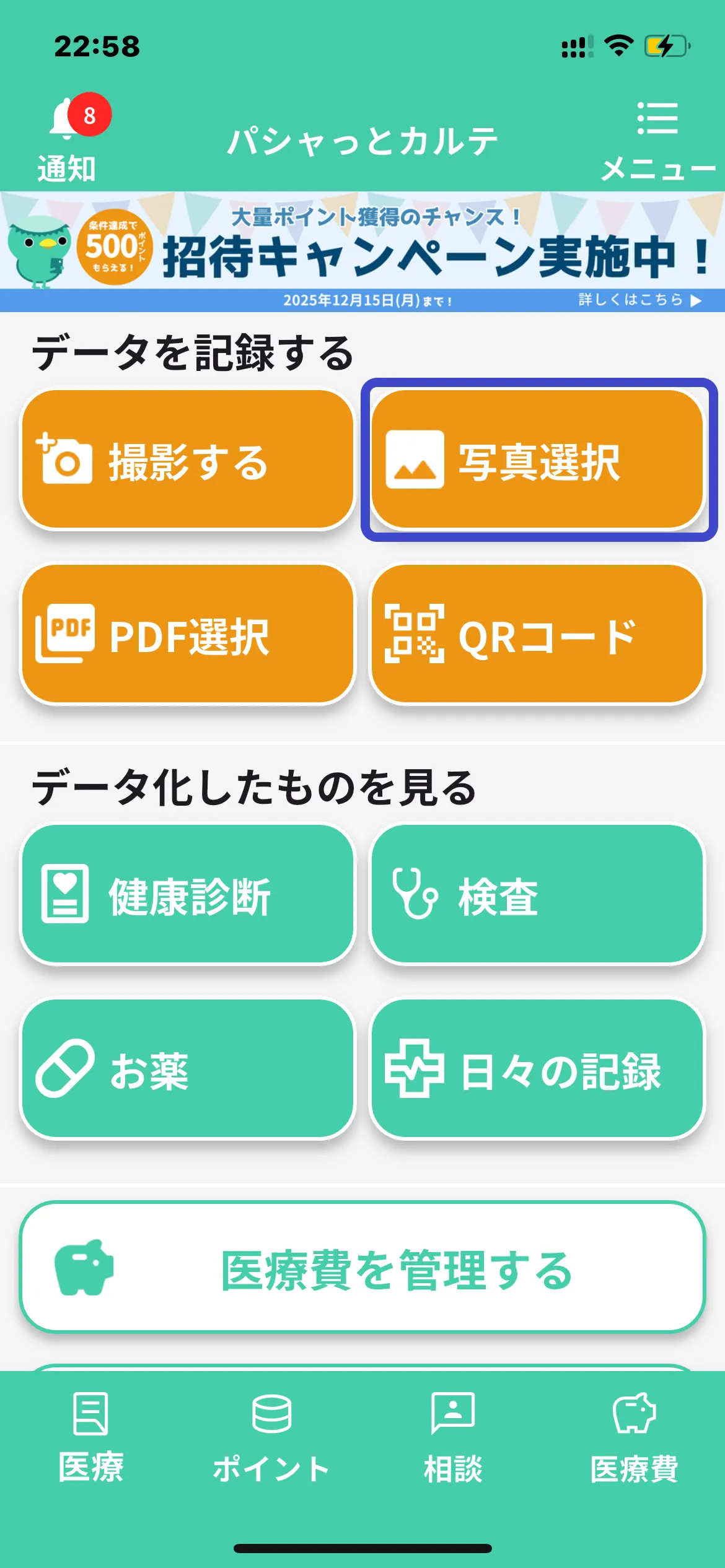Choose 写真選択 to pick a photo
725x1568 pixels.
(x=537, y=460)
